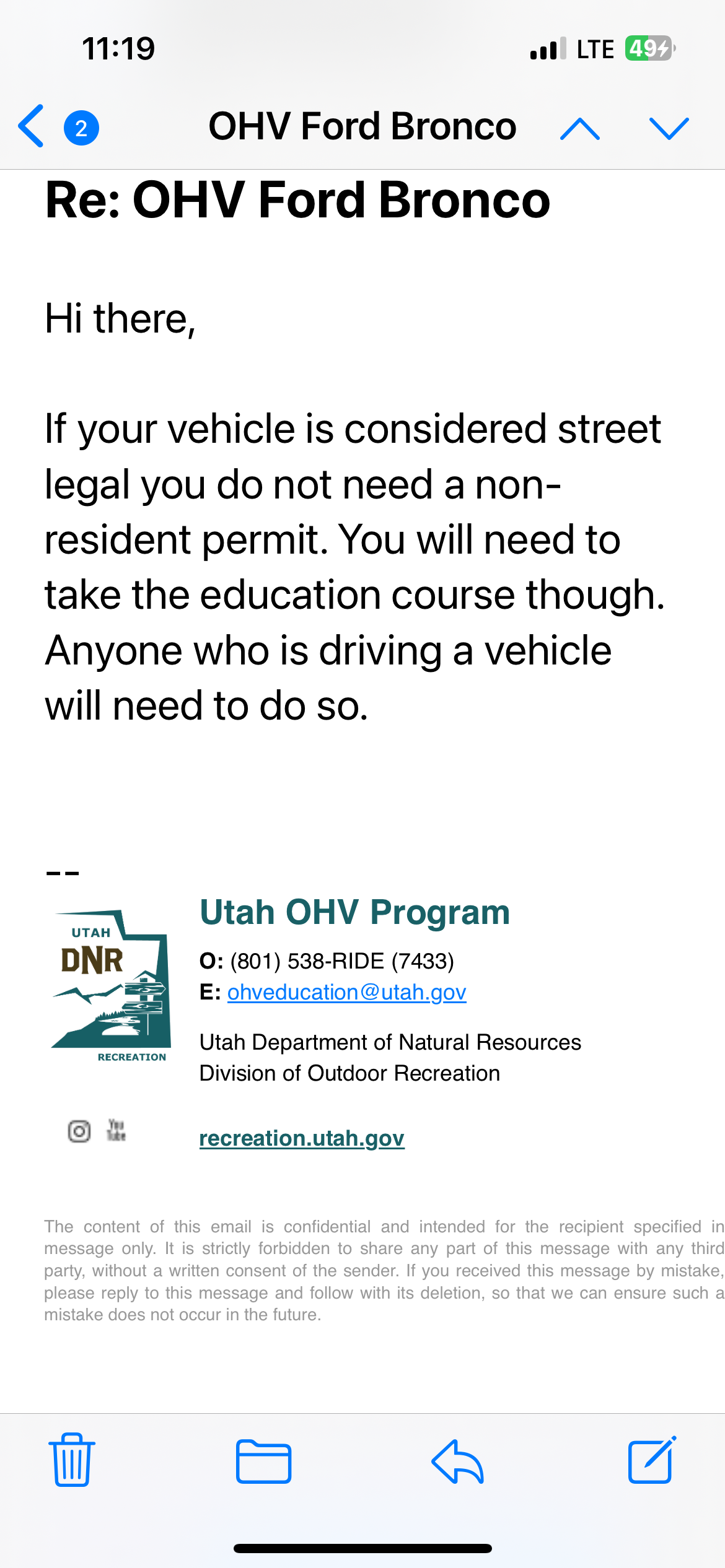Reply to this email

tap(457, 1461)
